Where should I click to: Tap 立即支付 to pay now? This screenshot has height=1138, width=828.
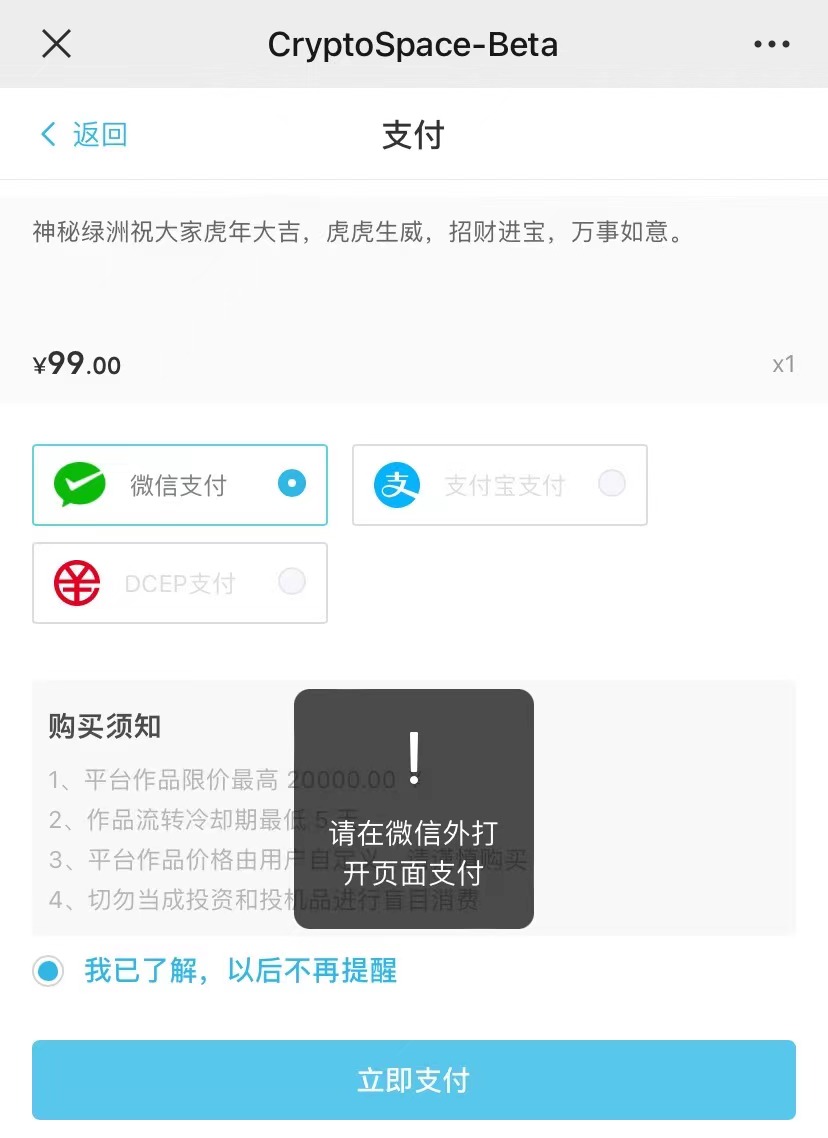click(x=413, y=1080)
